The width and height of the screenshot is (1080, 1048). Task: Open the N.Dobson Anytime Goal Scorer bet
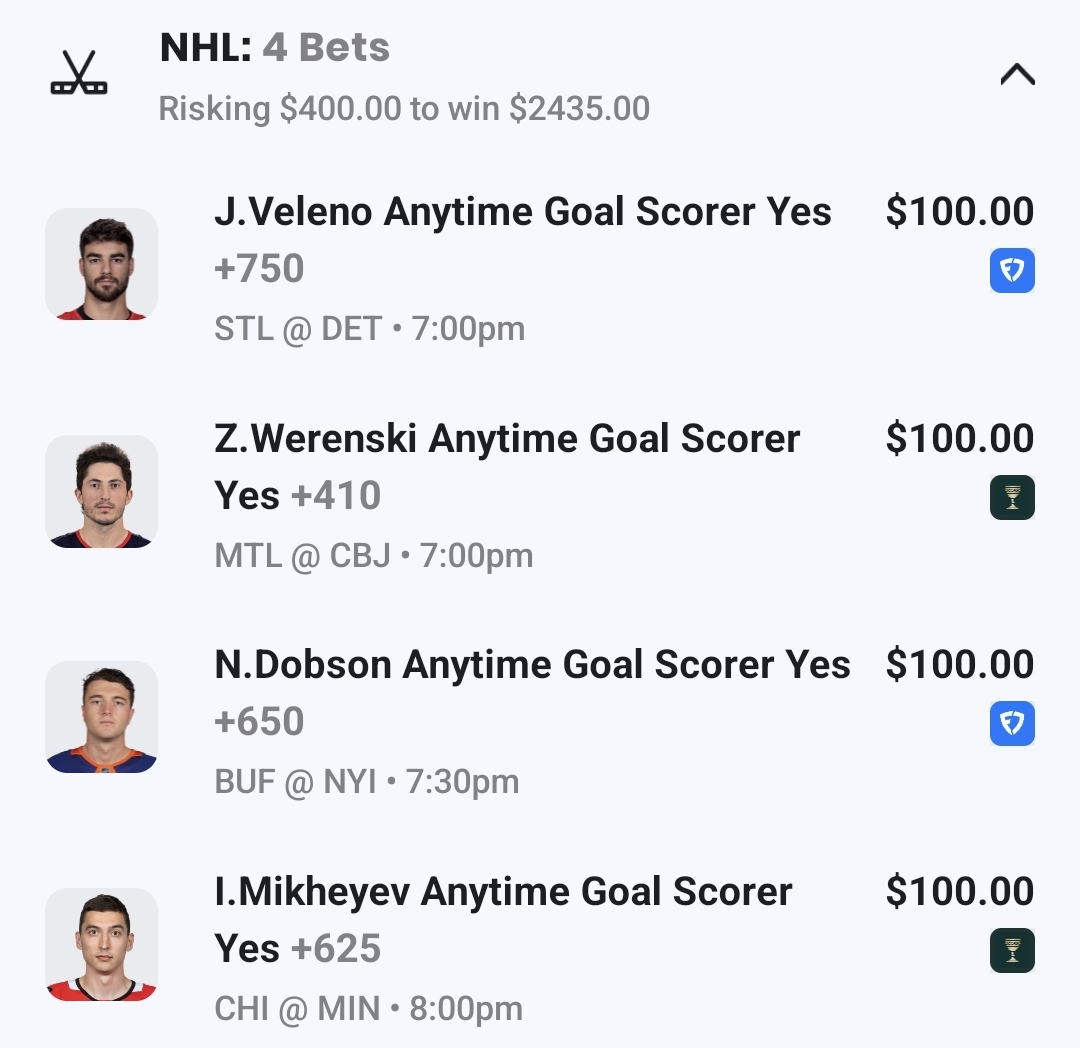click(531, 666)
